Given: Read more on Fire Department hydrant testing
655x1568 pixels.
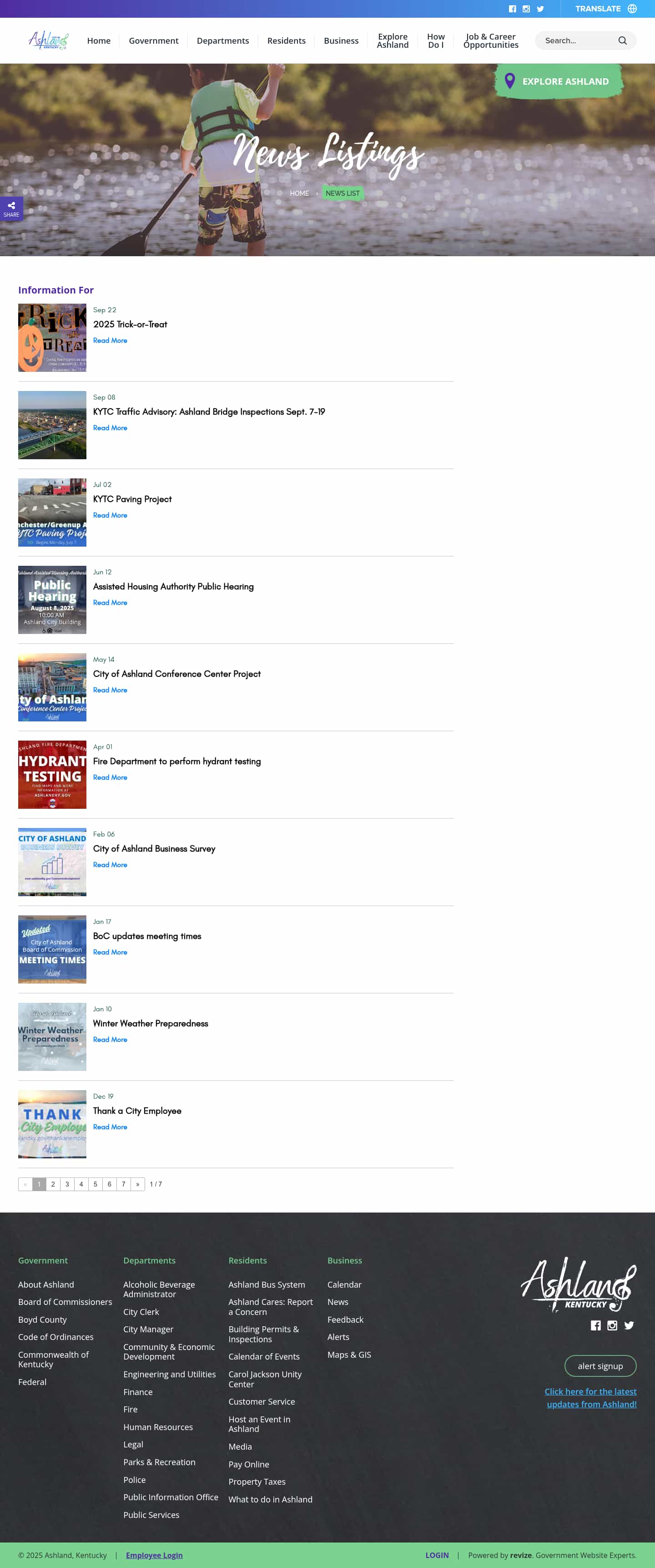Looking at the screenshot, I should point(110,777).
